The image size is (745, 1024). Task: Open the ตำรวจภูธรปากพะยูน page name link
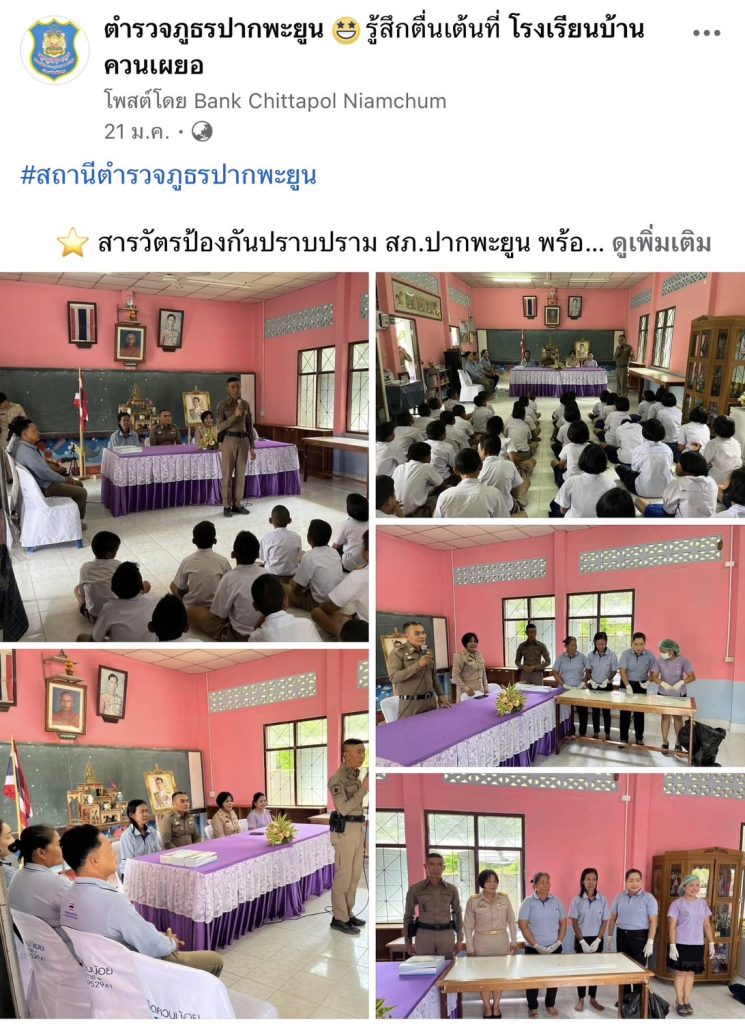tap(215, 31)
